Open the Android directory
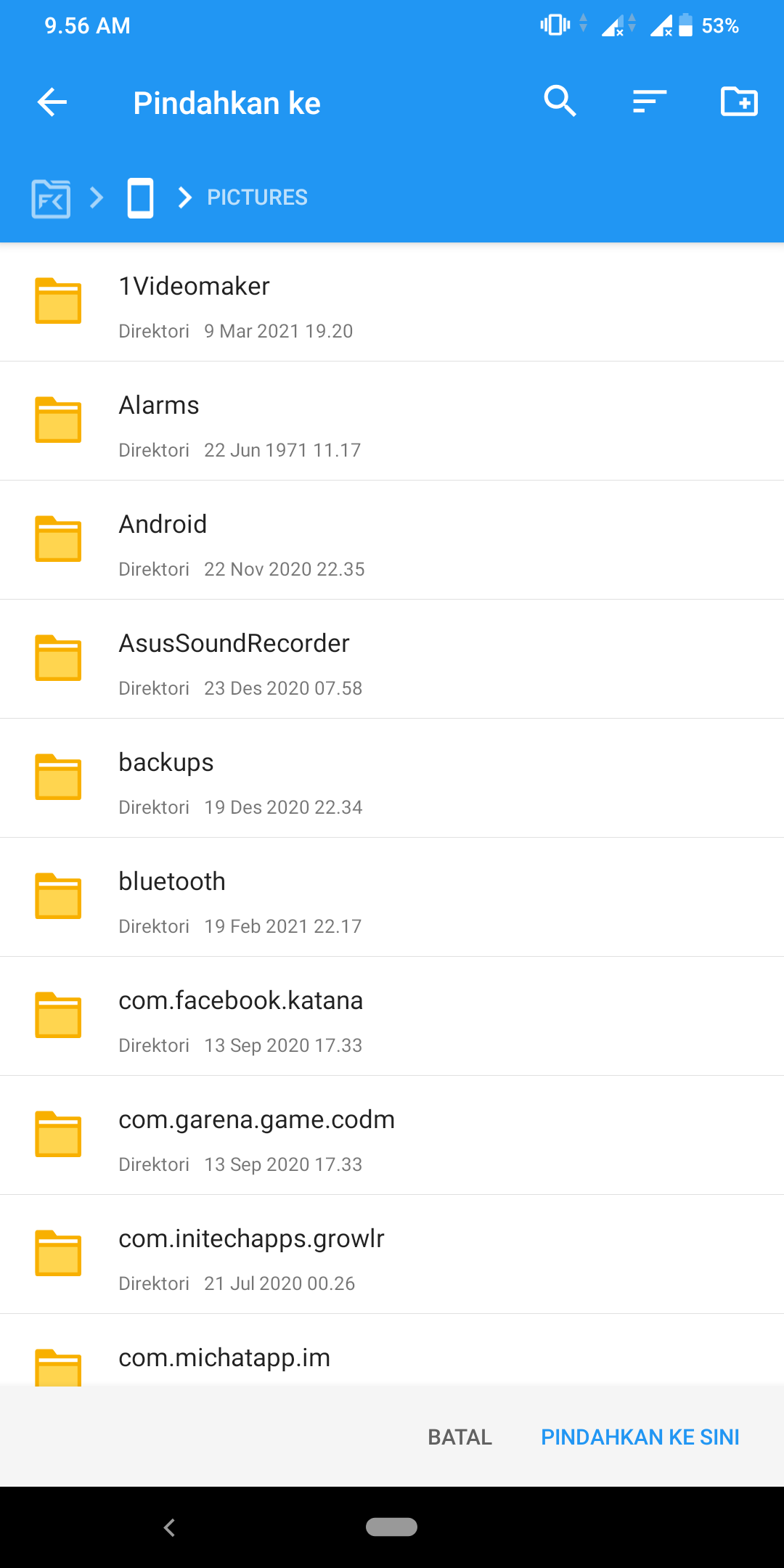 tap(392, 540)
